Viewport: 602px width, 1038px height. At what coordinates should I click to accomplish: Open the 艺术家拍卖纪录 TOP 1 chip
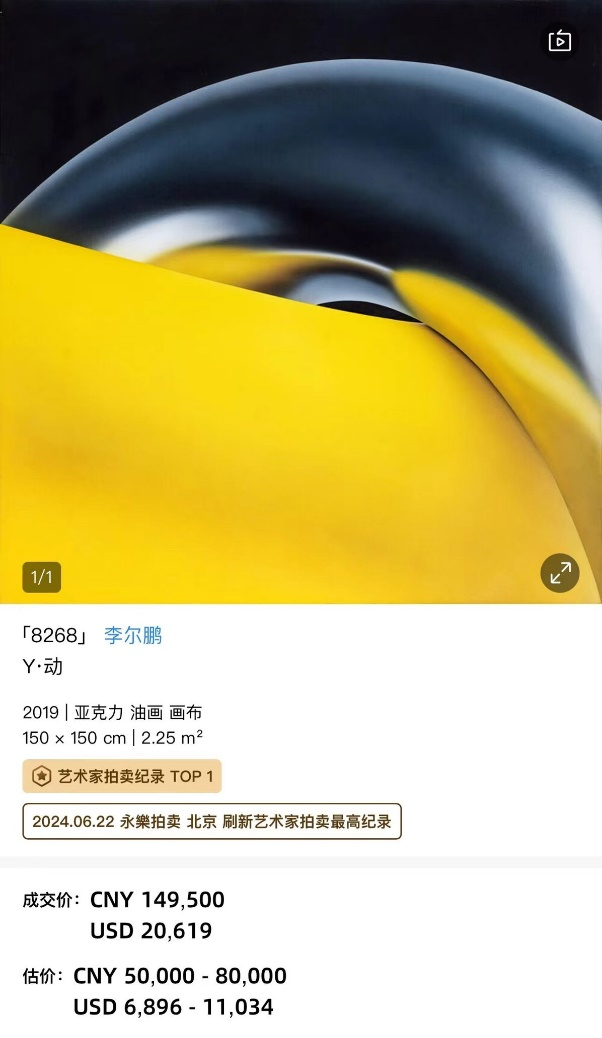(x=122, y=776)
